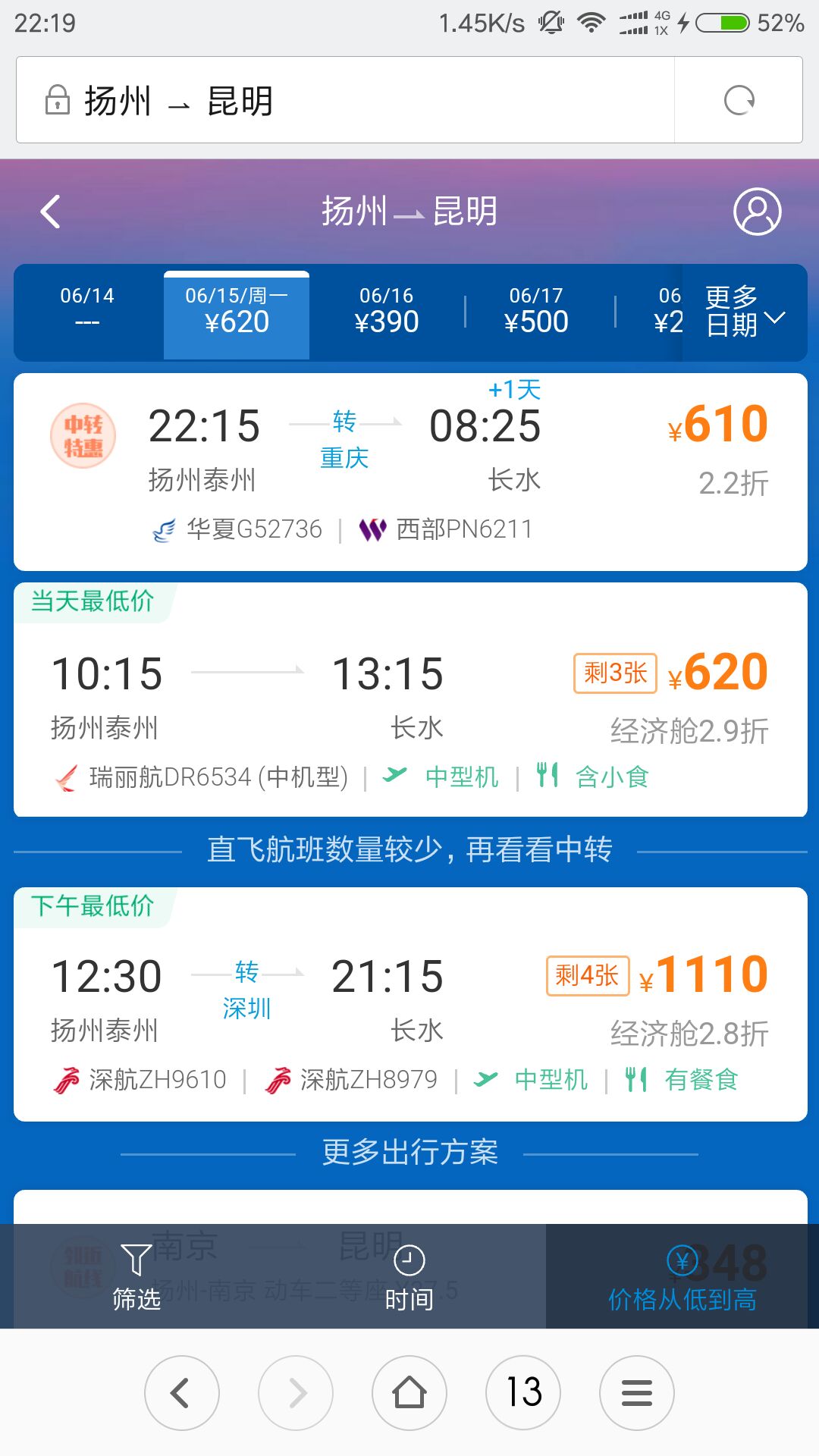Open the browser hamburger menu
The height and width of the screenshot is (1456, 819).
coord(636,1393)
